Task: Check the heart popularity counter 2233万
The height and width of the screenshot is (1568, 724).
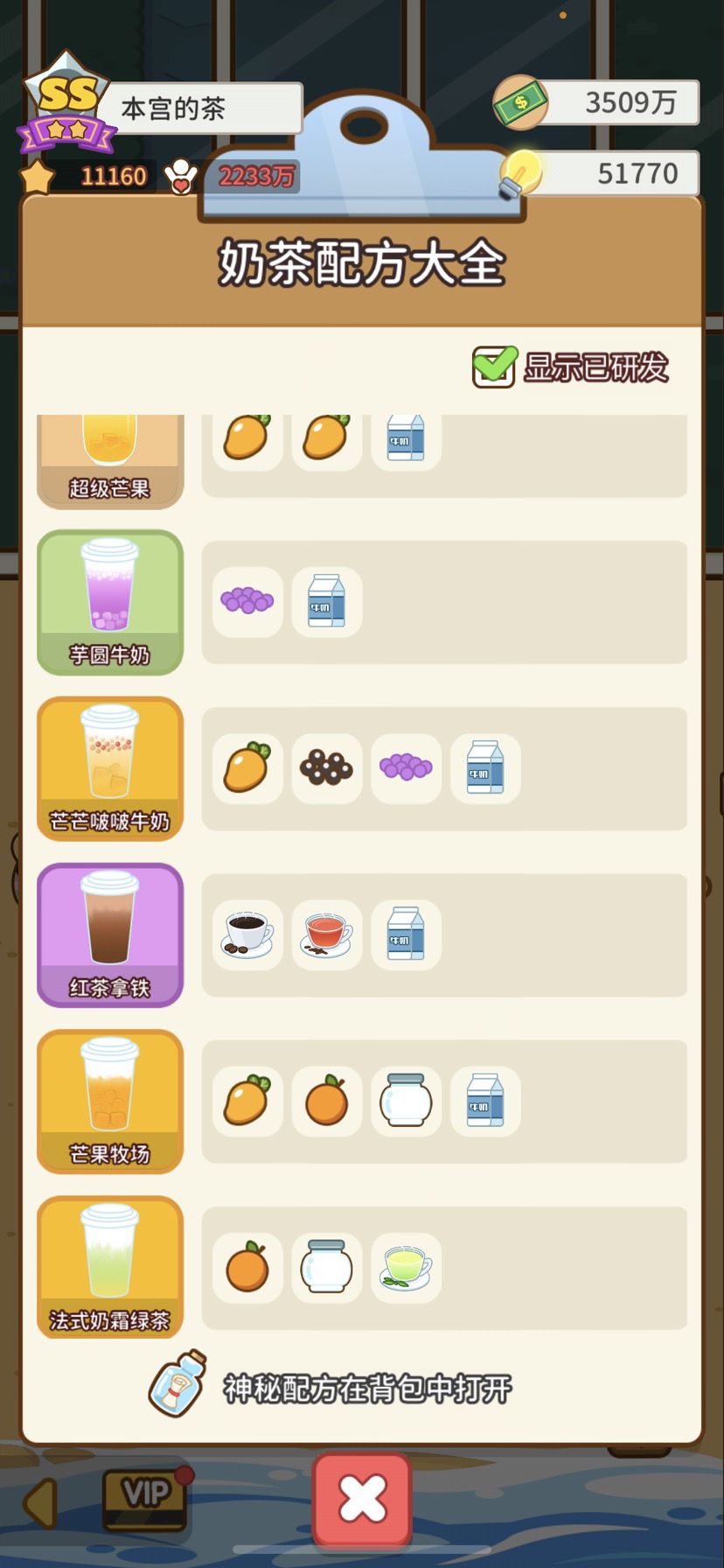Action: 254,177
